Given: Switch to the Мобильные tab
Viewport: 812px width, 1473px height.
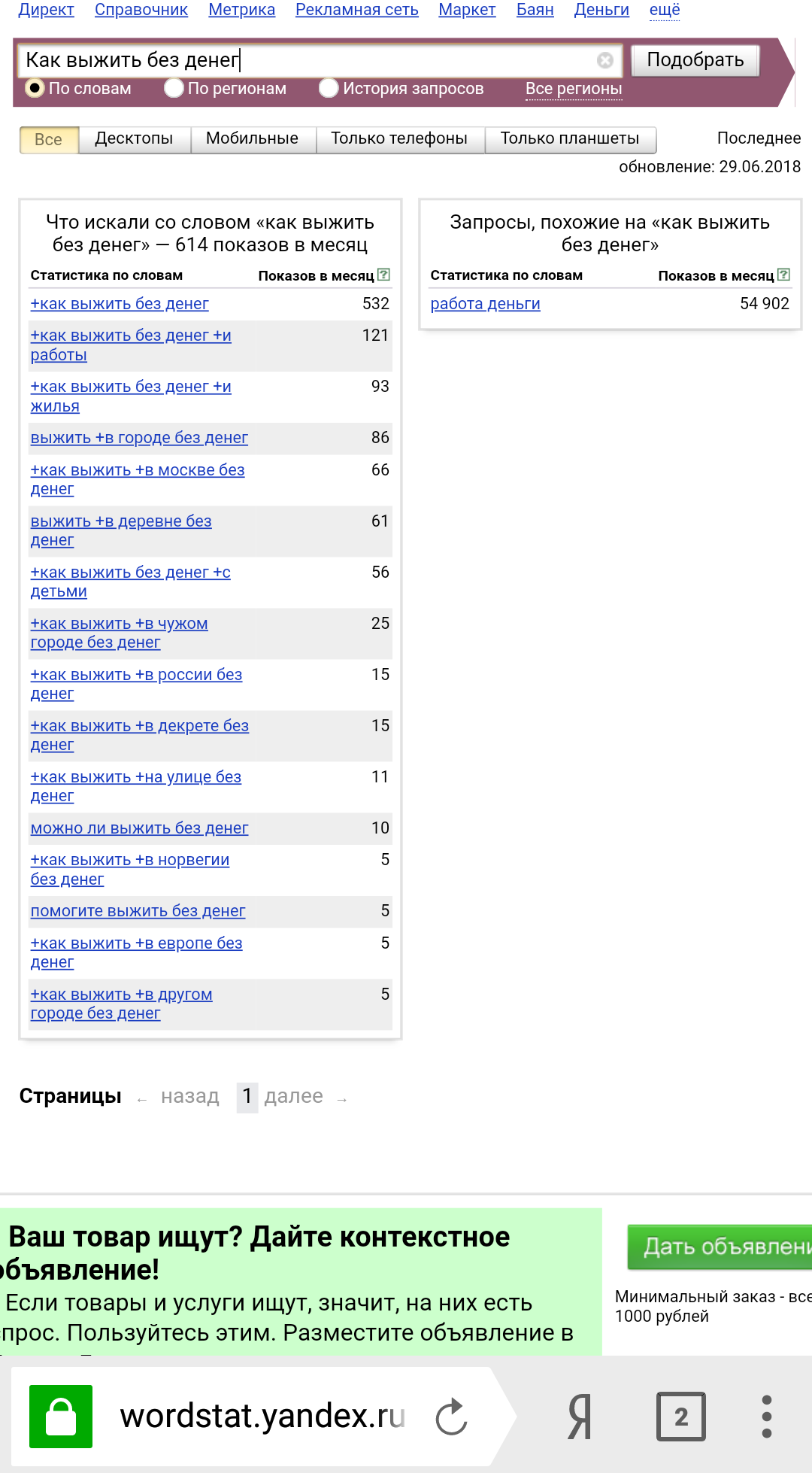Looking at the screenshot, I should (252, 139).
